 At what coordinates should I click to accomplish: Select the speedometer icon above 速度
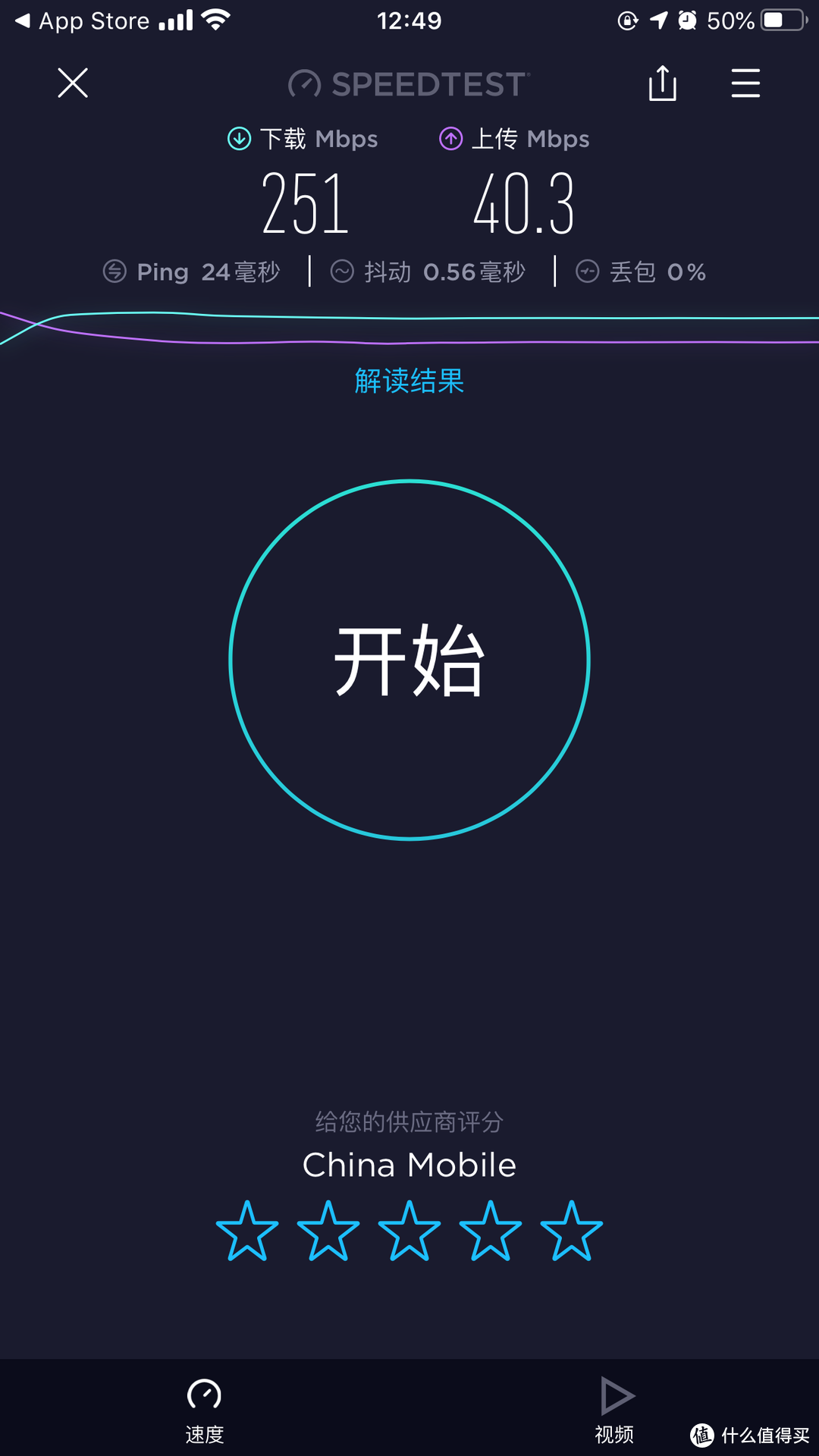tap(204, 1394)
